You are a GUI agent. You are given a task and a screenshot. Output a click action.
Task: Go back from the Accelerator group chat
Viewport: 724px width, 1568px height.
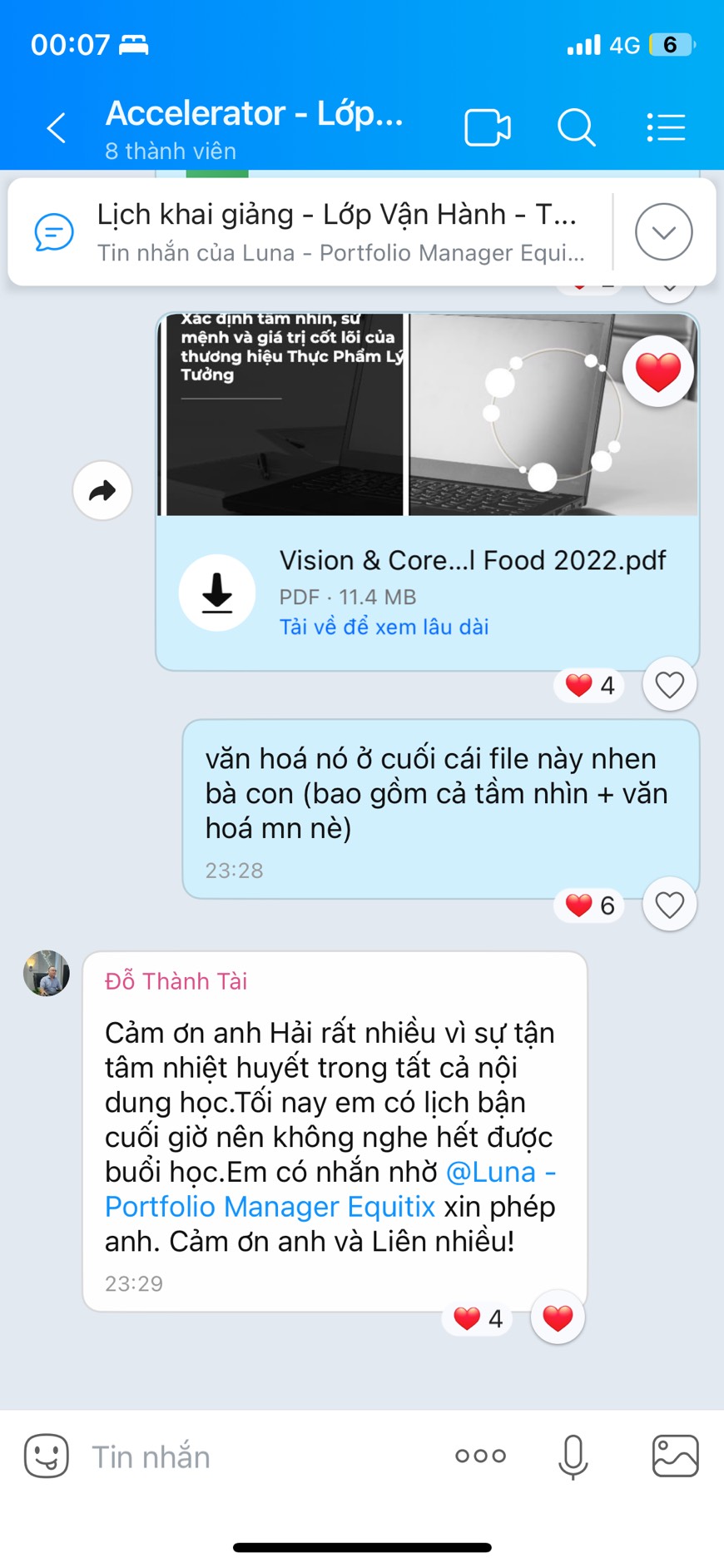coord(56,128)
